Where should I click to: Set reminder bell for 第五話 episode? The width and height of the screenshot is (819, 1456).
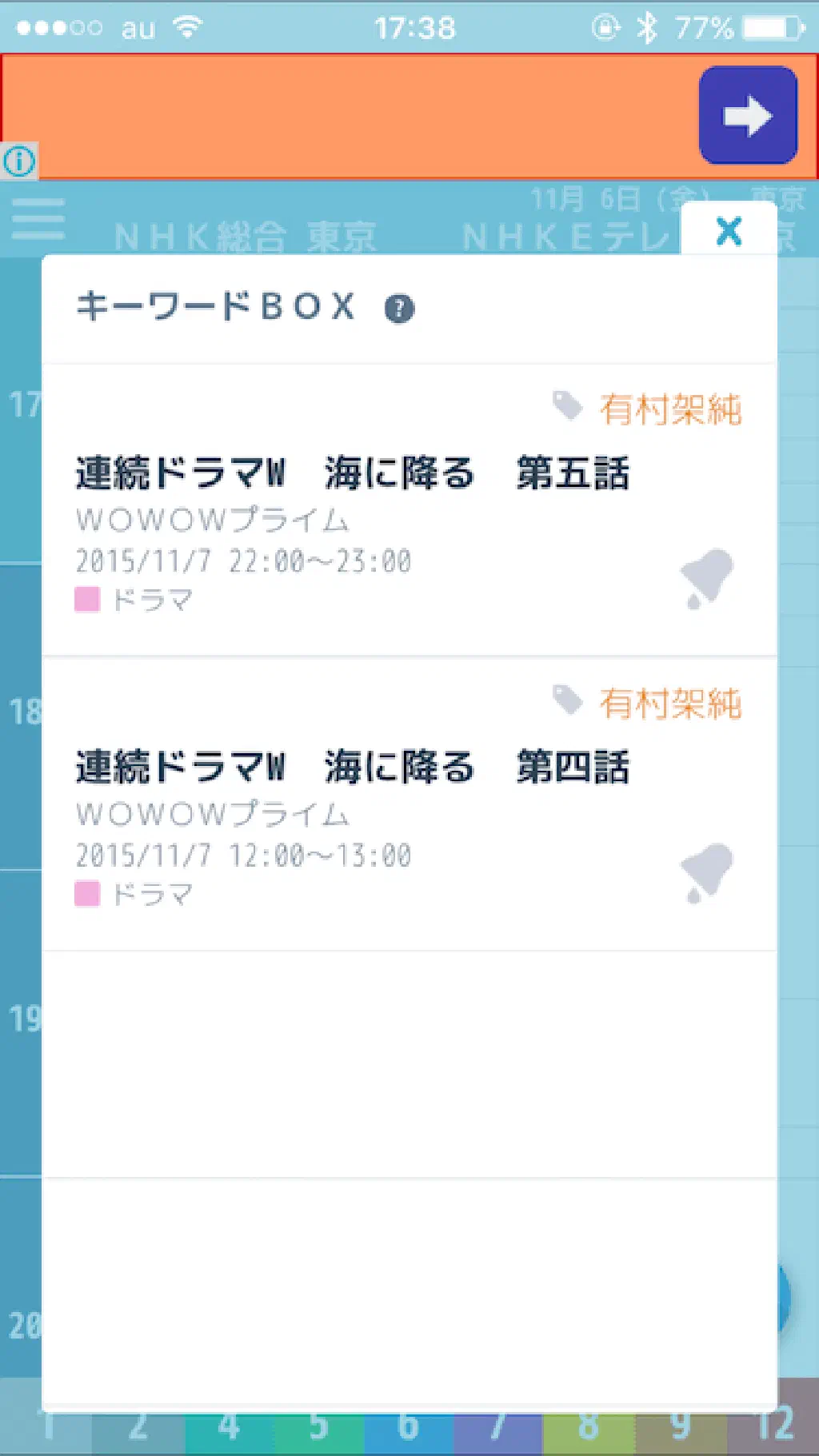(x=706, y=578)
